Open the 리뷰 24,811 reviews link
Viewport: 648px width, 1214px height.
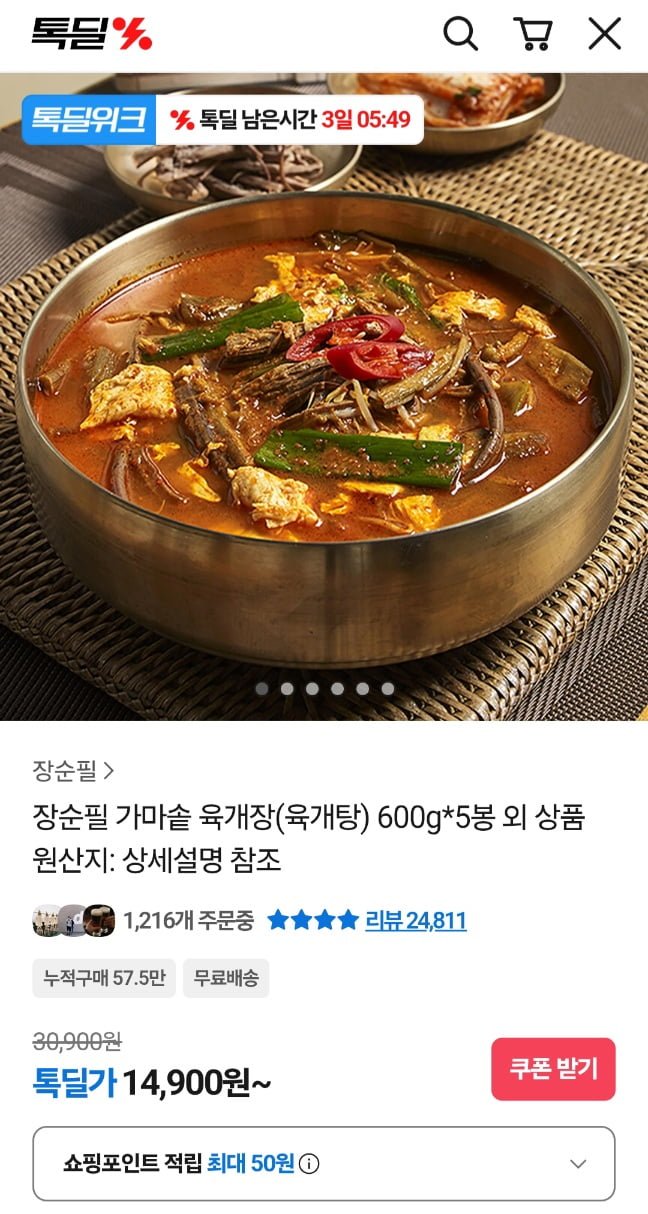tap(415, 920)
